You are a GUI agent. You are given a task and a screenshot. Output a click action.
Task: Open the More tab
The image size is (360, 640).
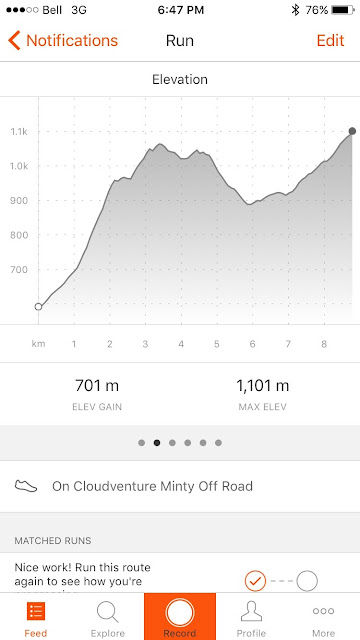tap(324, 617)
